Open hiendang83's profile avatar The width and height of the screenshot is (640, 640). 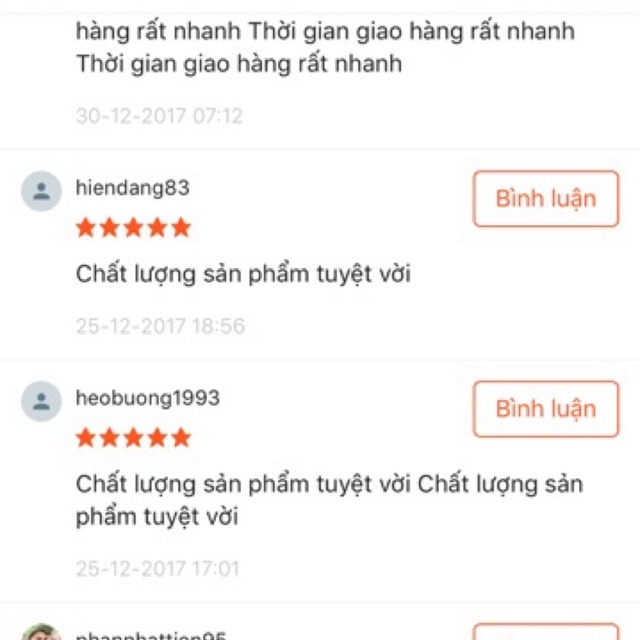pos(41,191)
